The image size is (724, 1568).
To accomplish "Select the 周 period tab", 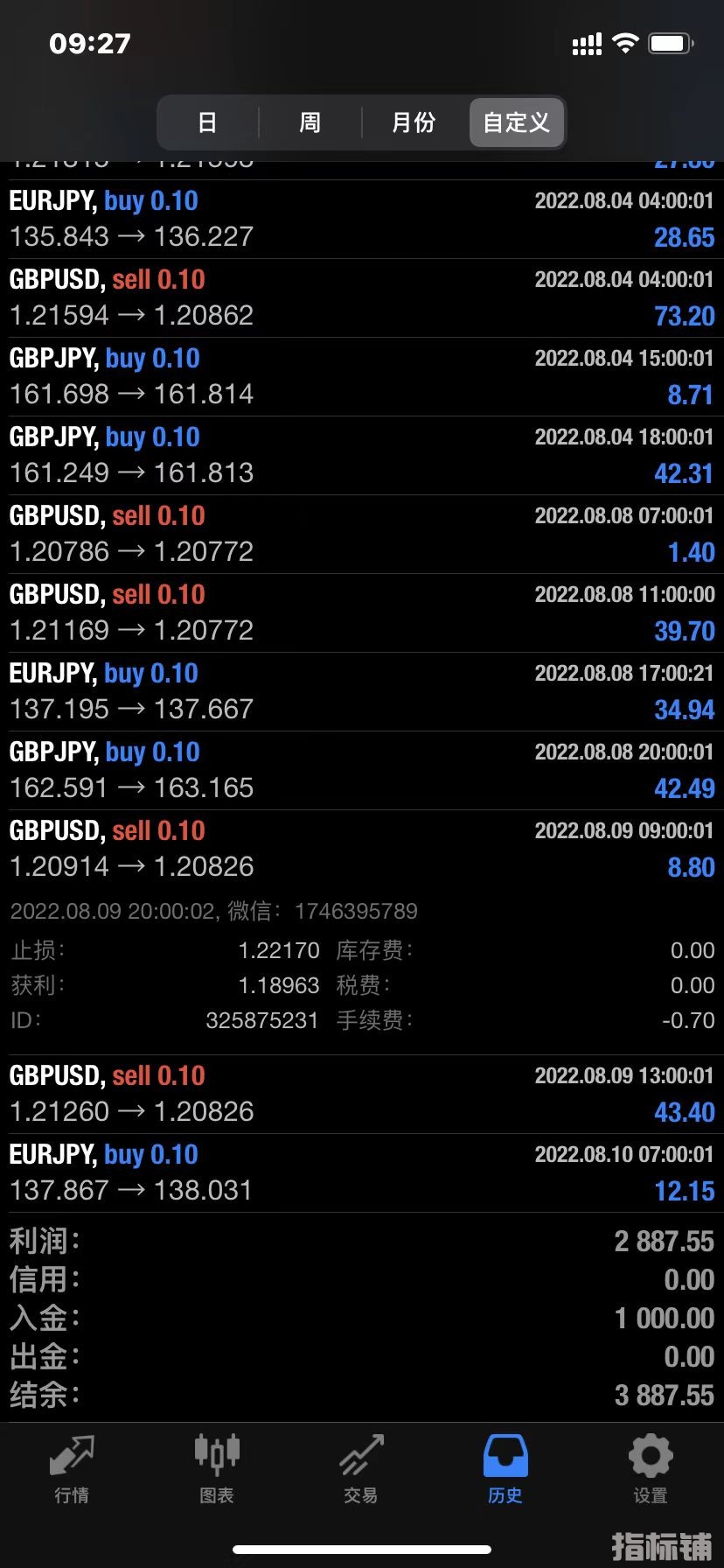I will point(310,122).
